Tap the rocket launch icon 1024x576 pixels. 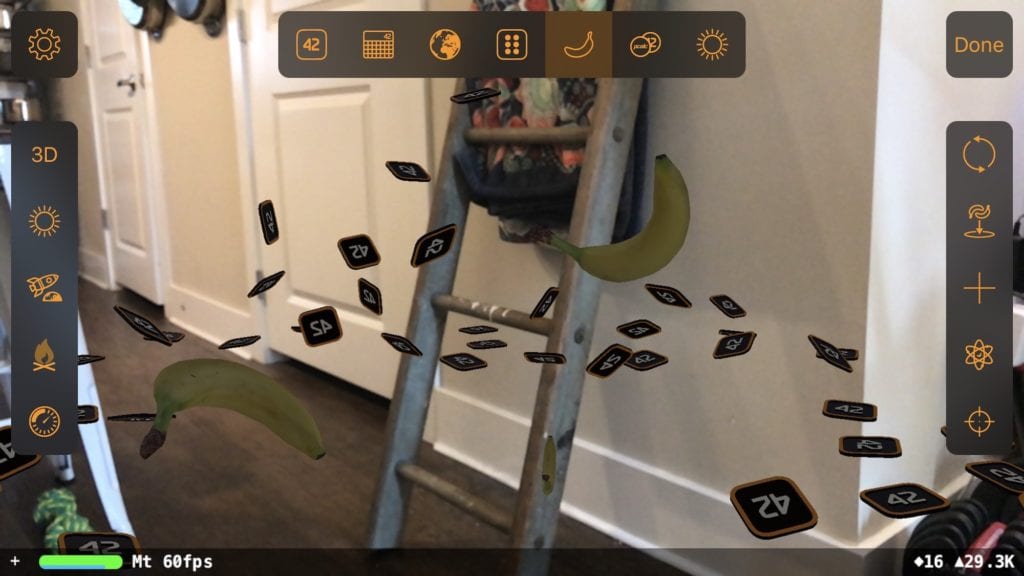44,288
